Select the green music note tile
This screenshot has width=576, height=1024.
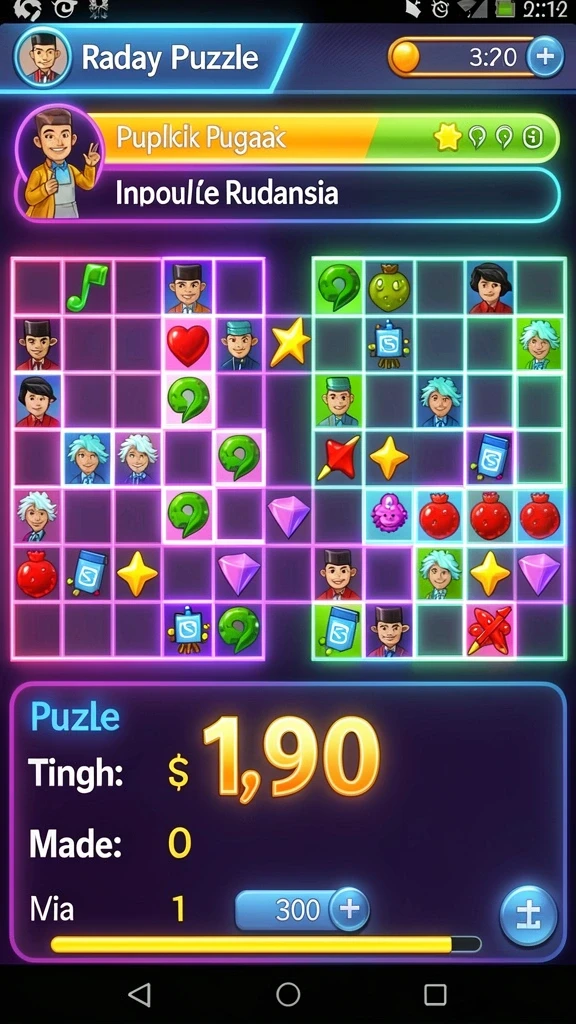pos(88,287)
